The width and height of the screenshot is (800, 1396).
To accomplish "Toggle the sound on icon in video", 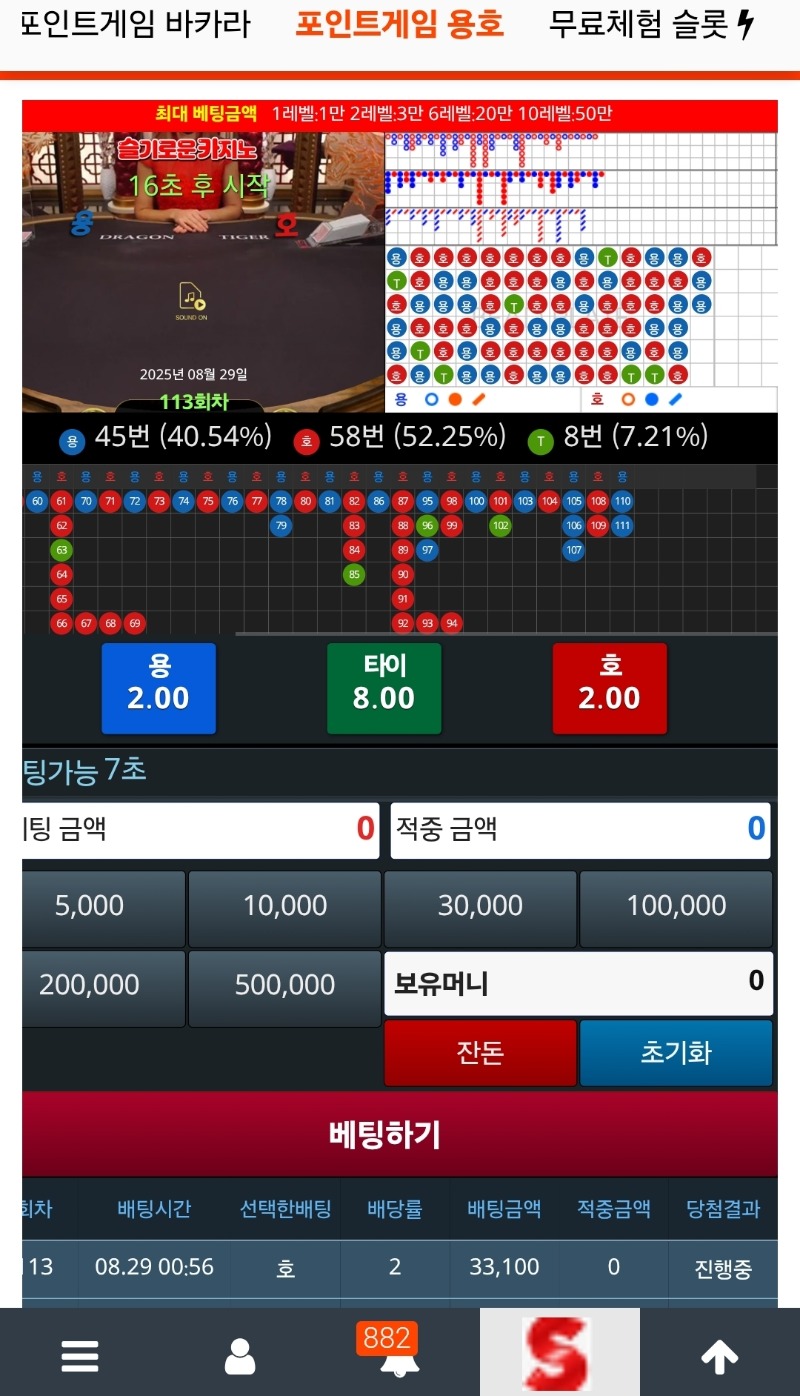I will tap(191, 299).
